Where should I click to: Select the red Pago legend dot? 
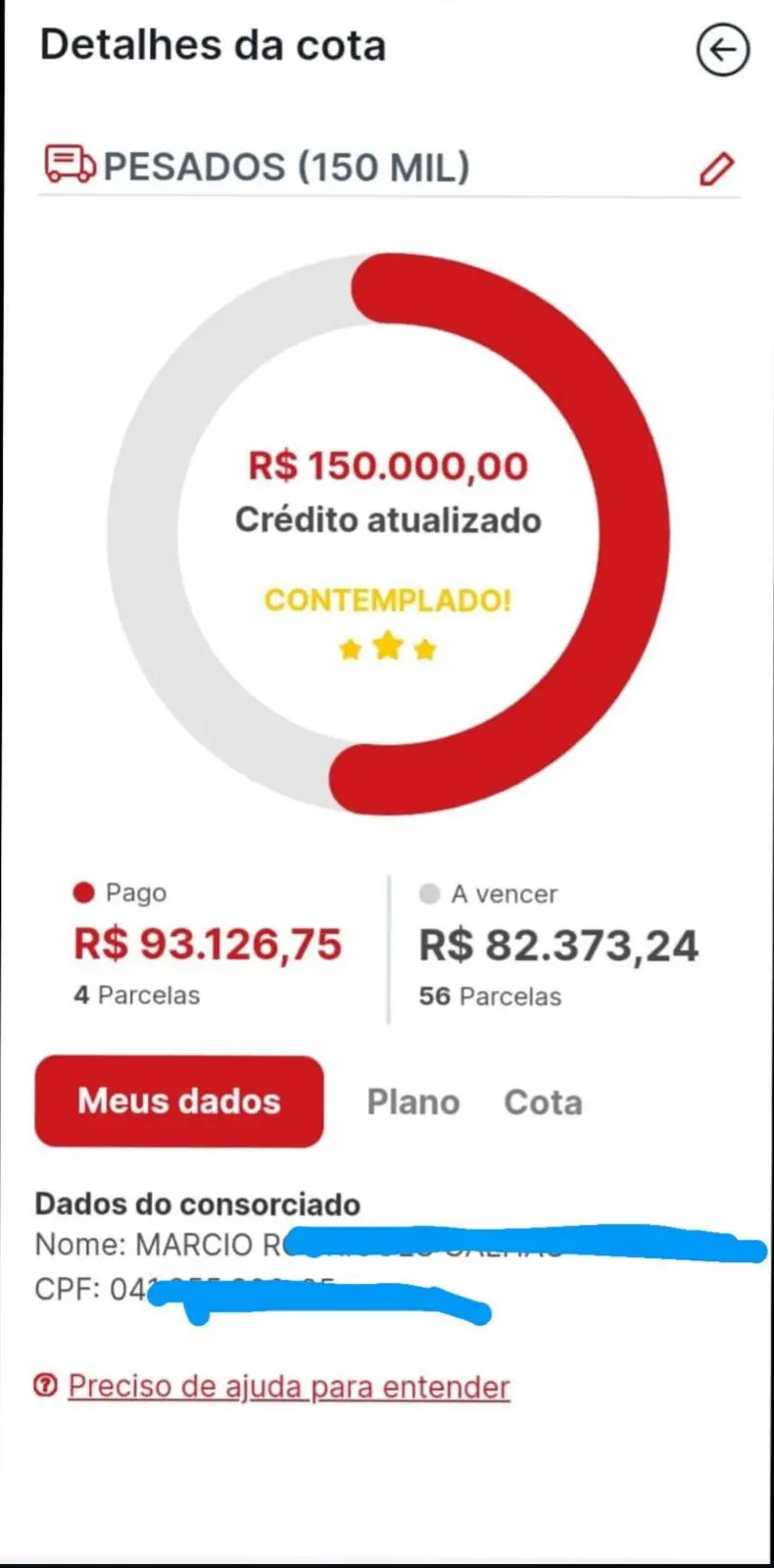tap(83, 892)
